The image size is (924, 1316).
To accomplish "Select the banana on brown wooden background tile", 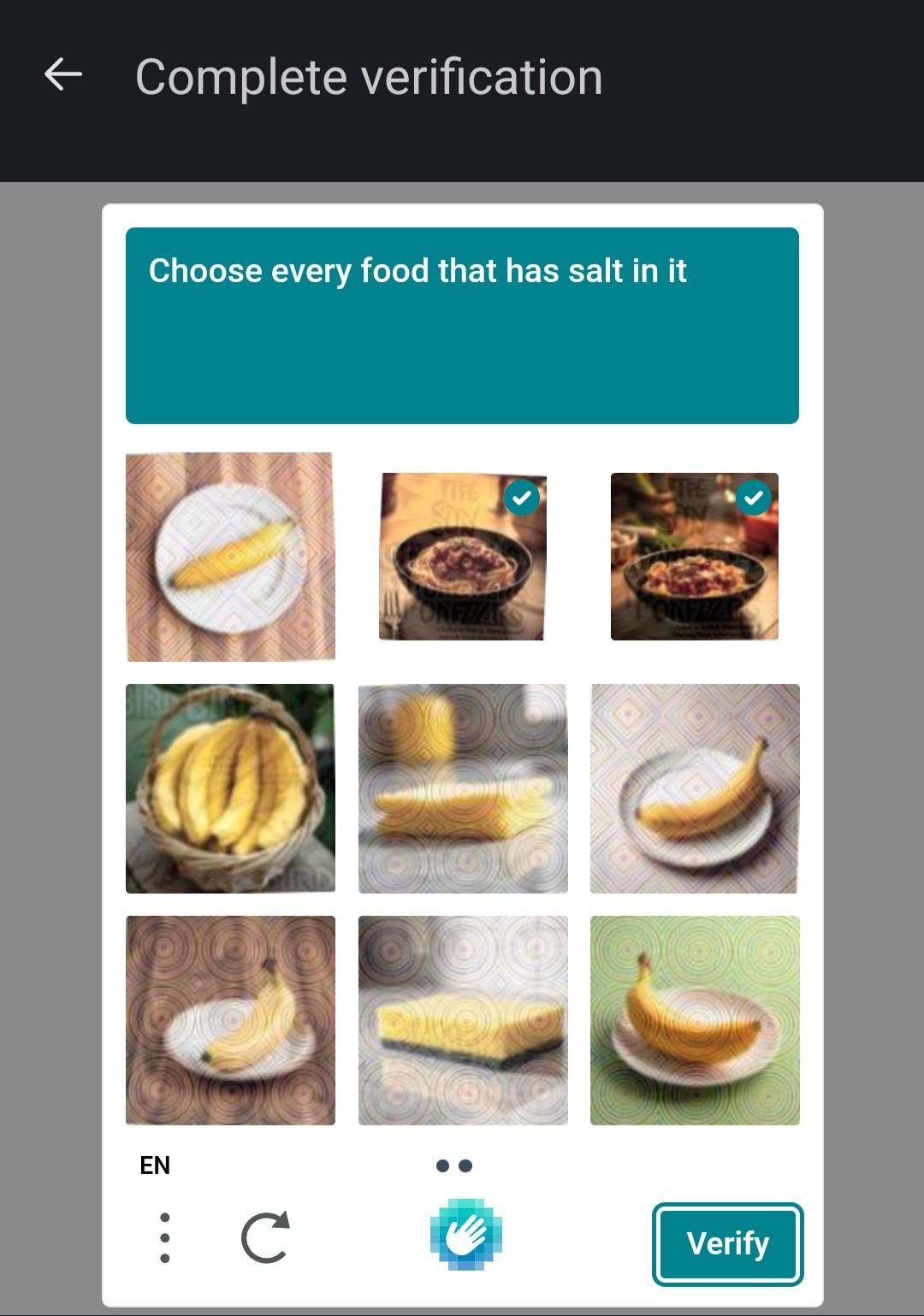I will [230, 1020].
